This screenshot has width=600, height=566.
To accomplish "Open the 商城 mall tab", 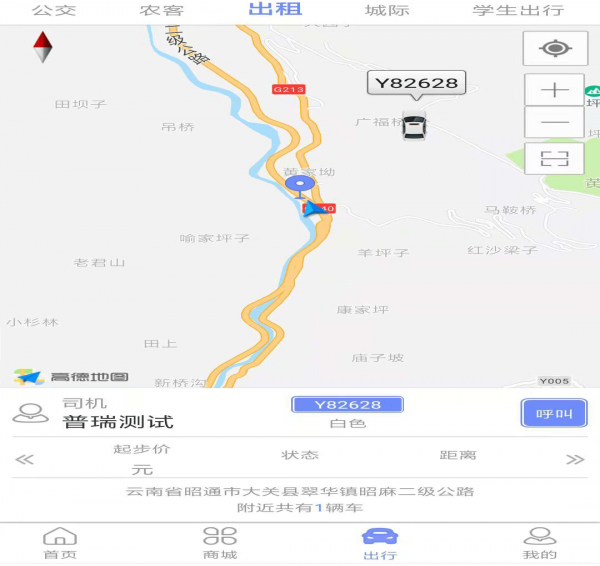I will [220, 543].
